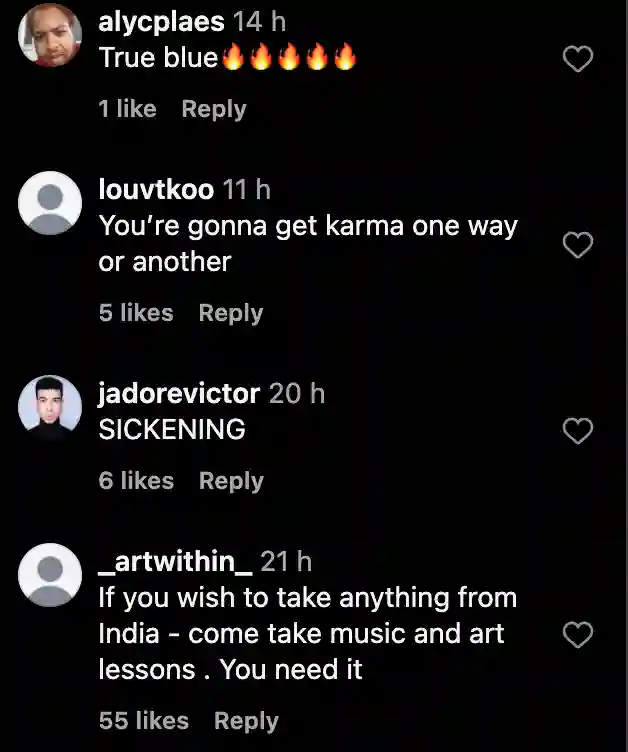
Task: Like louvtkoo's karma comment
Action: (x=578, y=245)
